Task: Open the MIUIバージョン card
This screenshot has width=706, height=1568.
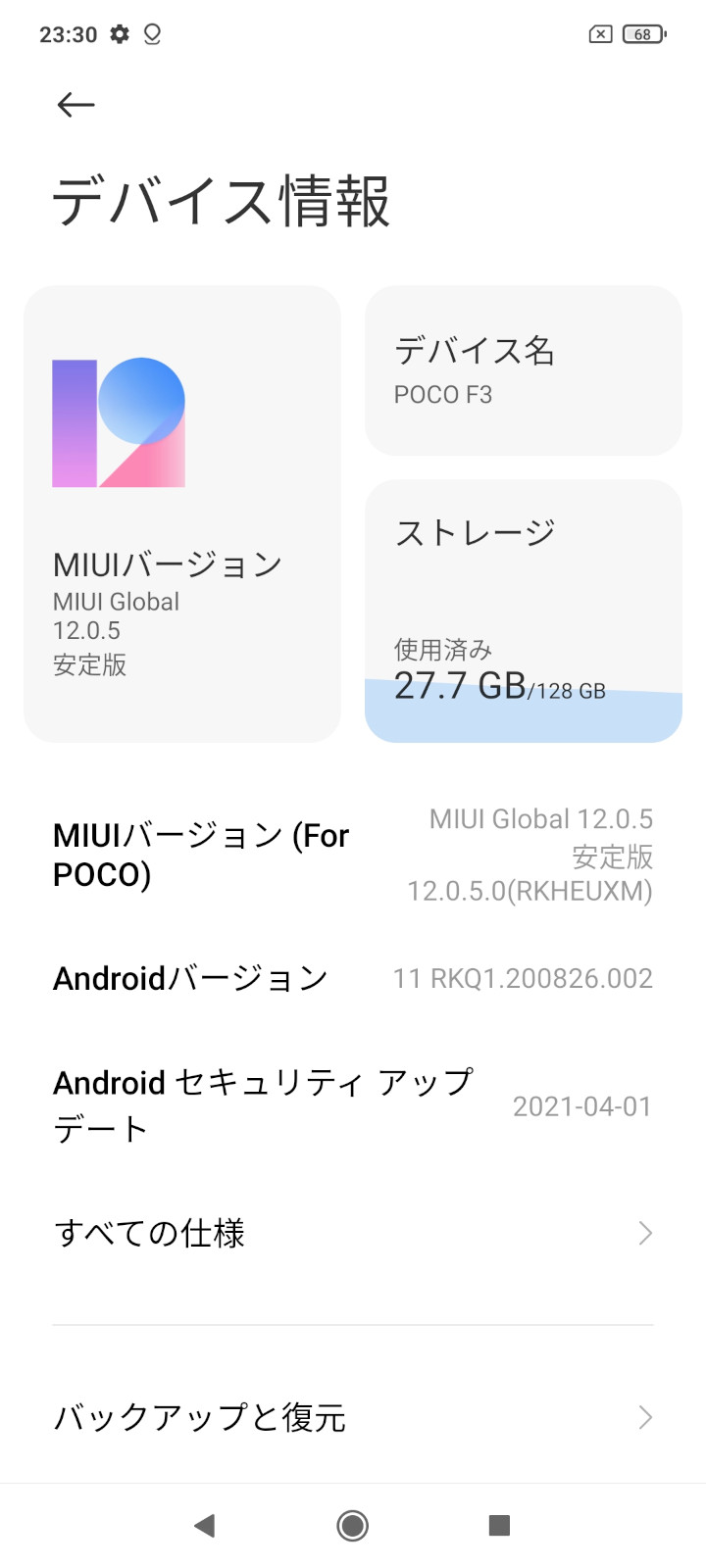Action: [x=182, y=514]
